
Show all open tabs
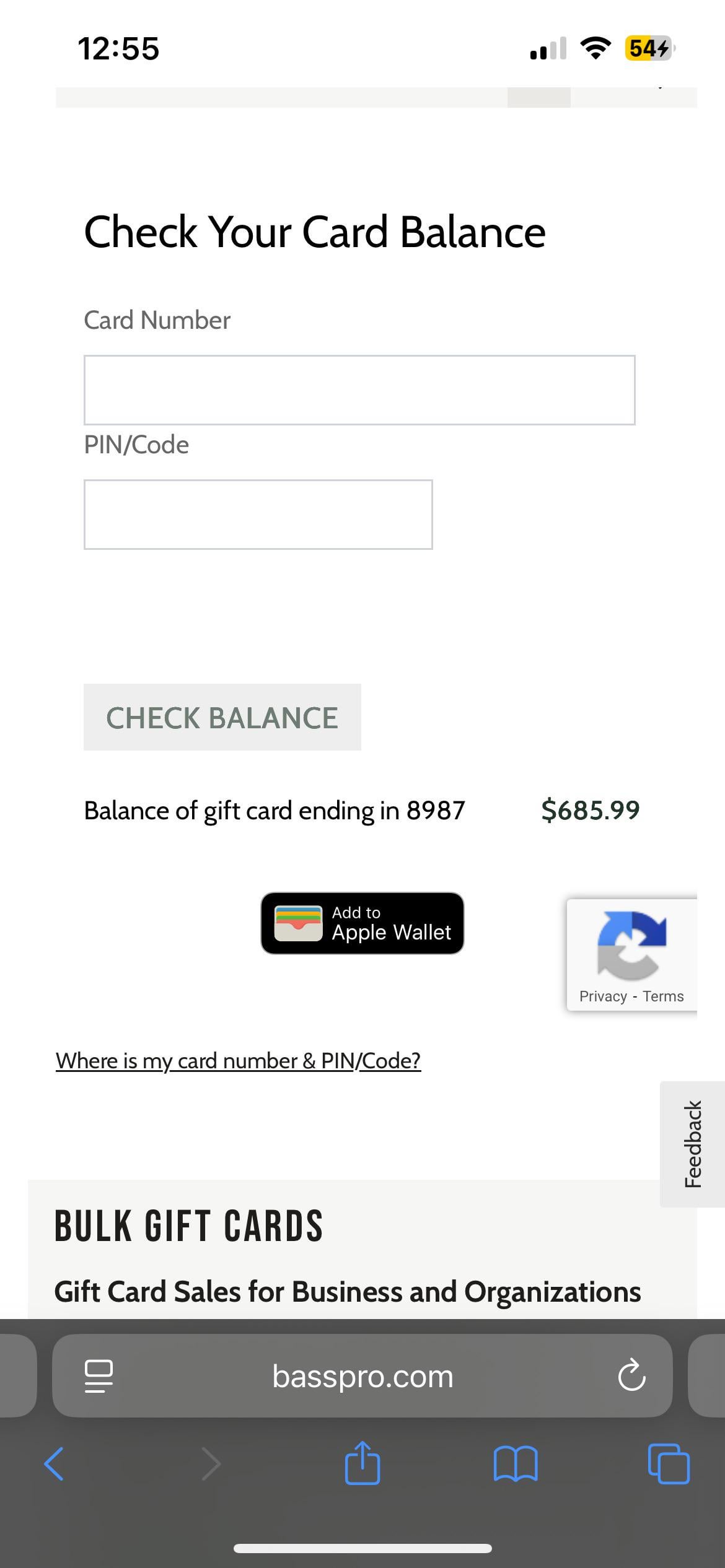(x=668, y=1464)
